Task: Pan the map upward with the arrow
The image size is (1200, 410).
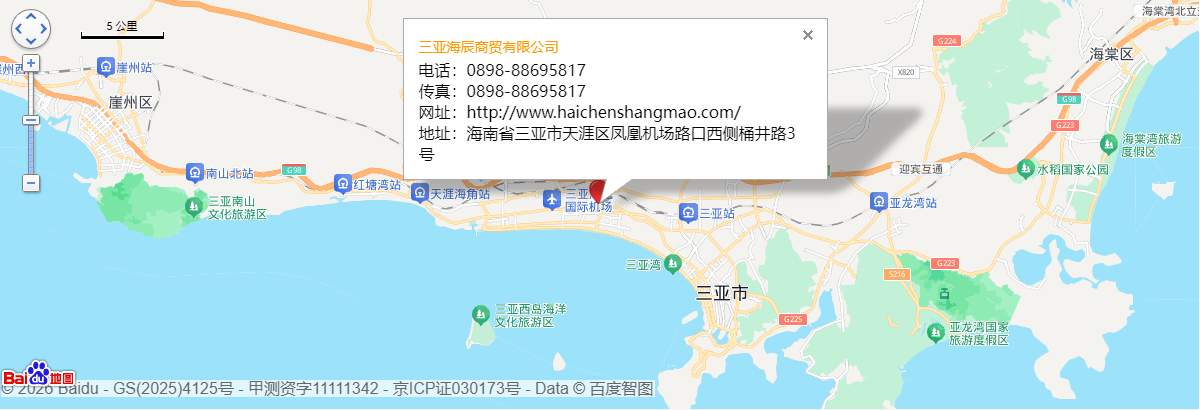Action: point(30,18)
